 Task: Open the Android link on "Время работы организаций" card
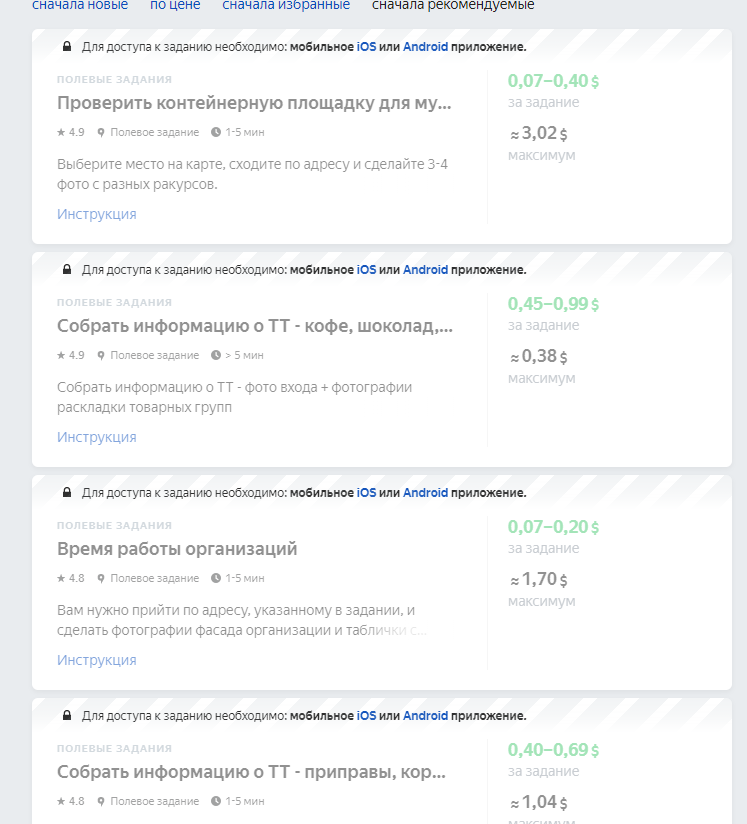pyautogui.click(x=425, y=492)
